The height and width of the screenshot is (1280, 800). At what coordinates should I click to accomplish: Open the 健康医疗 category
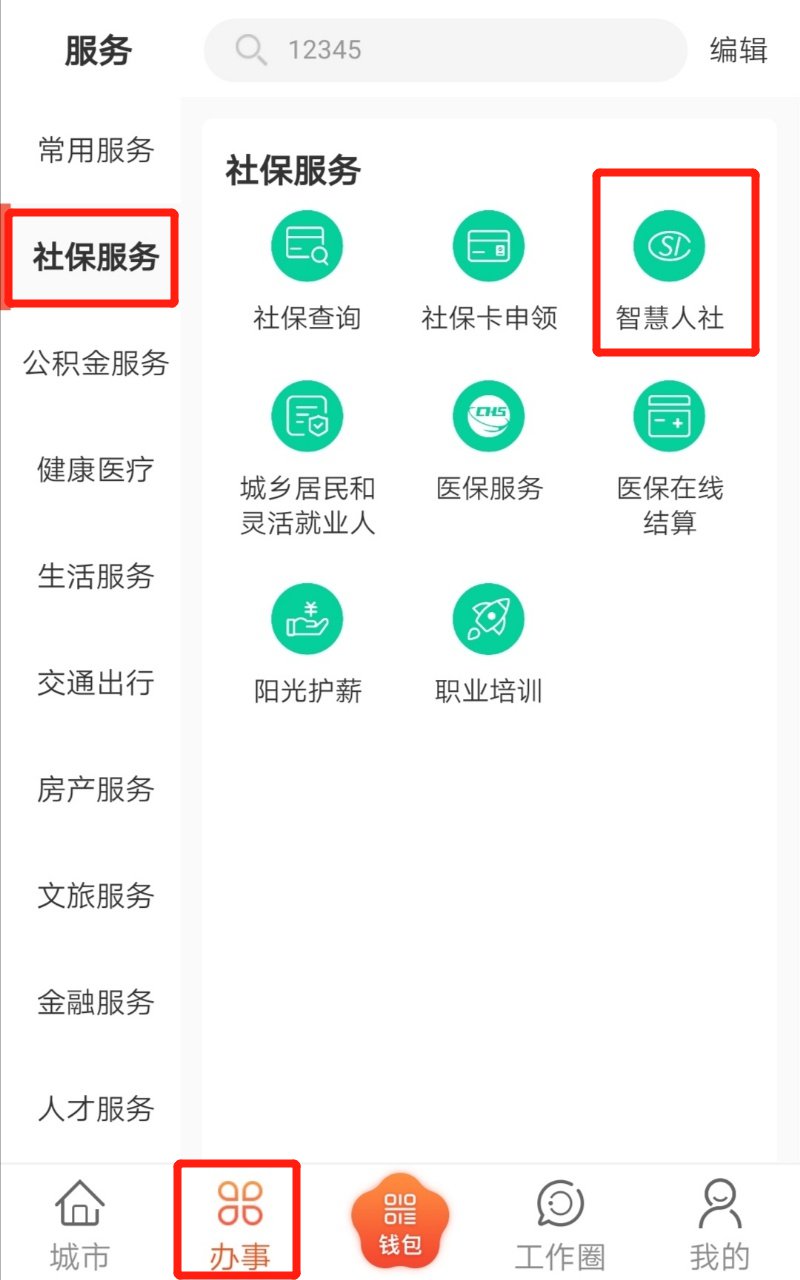click(96, 470)
